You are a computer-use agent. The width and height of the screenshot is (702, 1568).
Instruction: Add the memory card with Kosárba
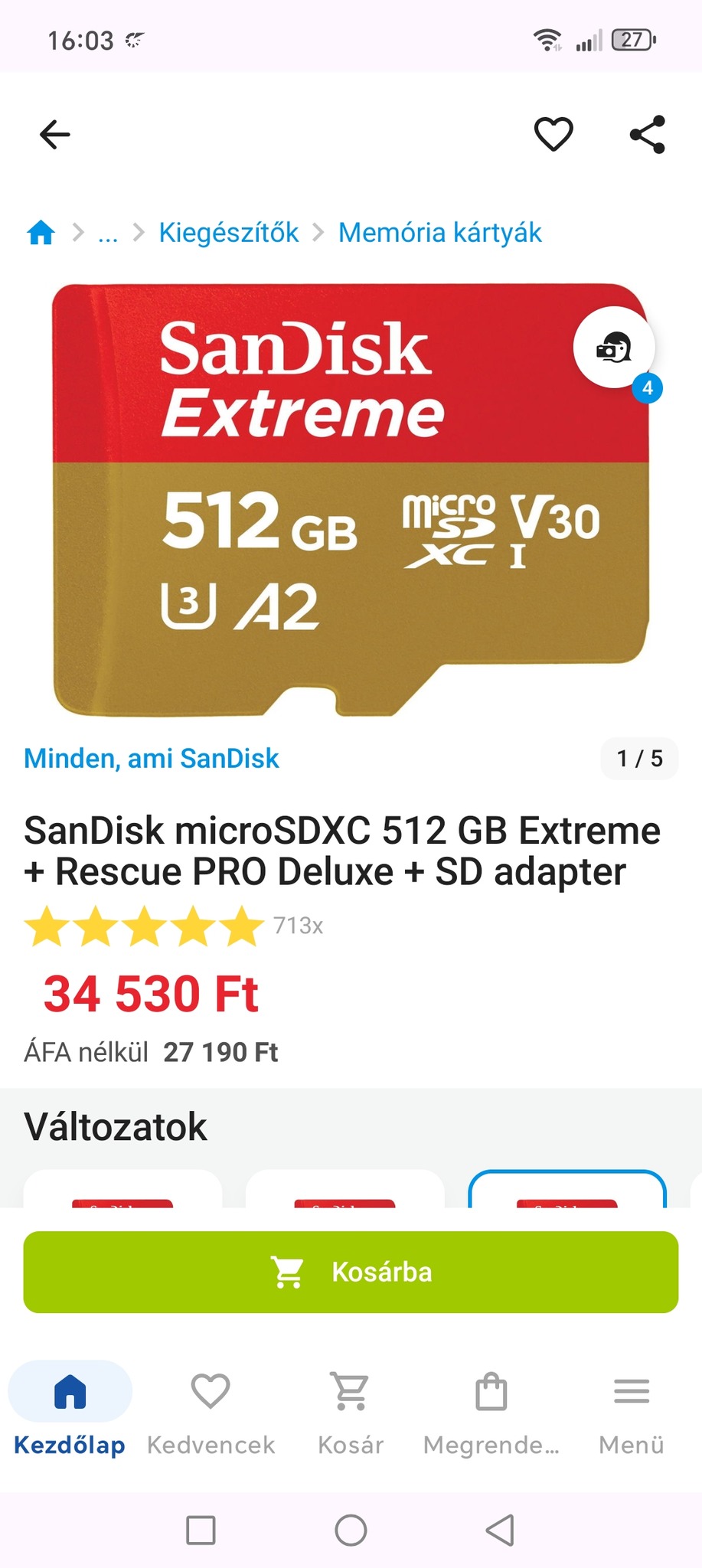pyautogui.click(x=351, y=1272)
